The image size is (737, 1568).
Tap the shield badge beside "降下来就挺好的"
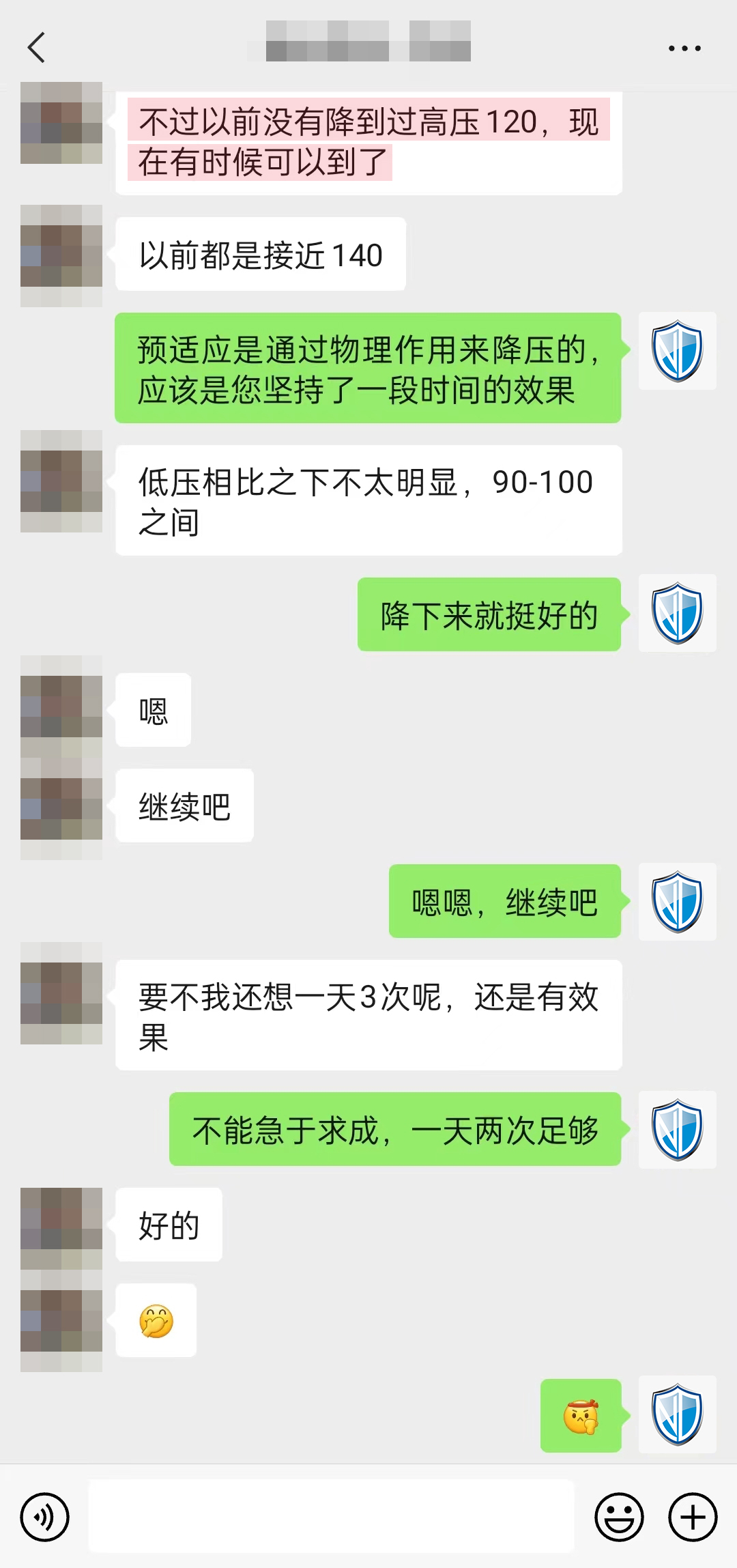click(676, 612)
